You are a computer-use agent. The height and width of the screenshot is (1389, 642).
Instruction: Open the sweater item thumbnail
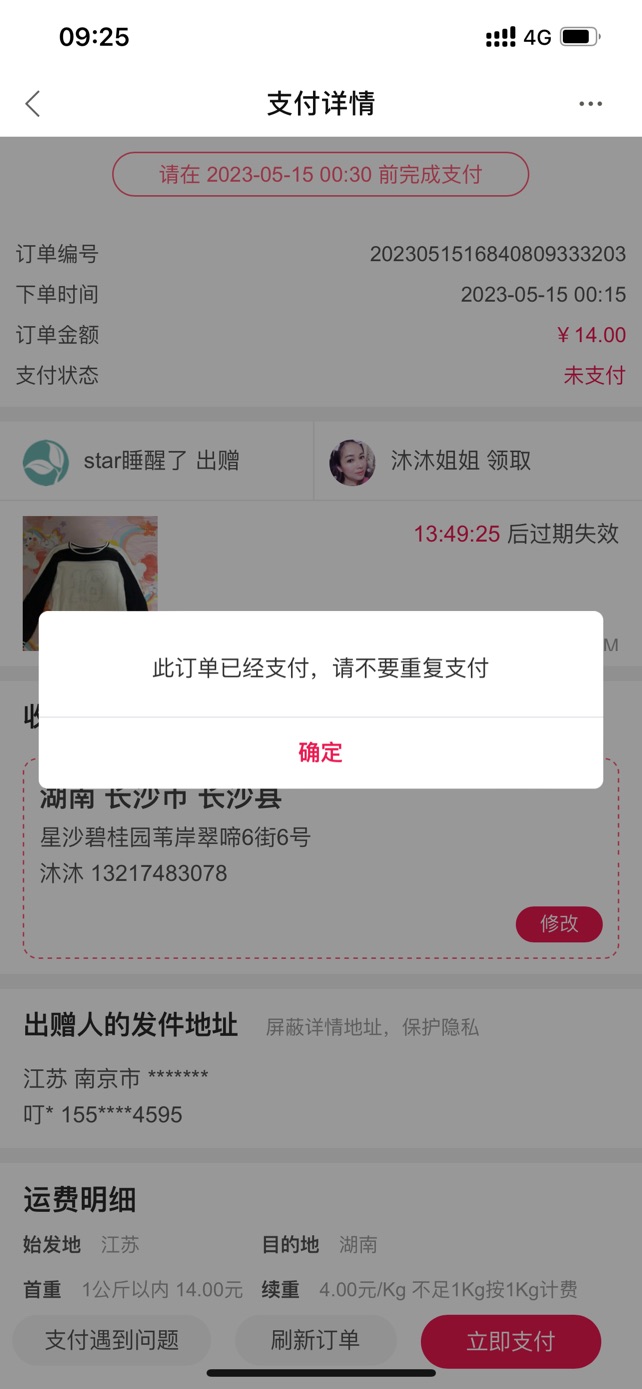(90, 583)
